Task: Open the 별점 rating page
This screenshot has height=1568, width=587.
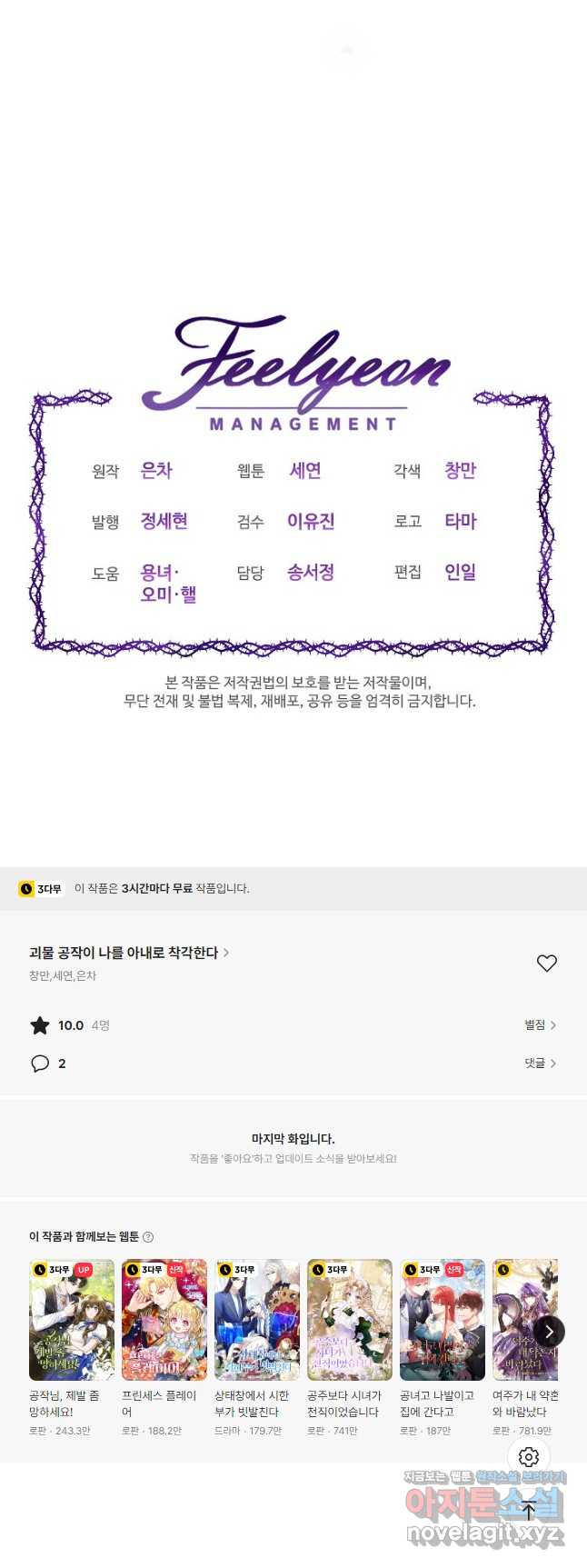Action: 540,1025
